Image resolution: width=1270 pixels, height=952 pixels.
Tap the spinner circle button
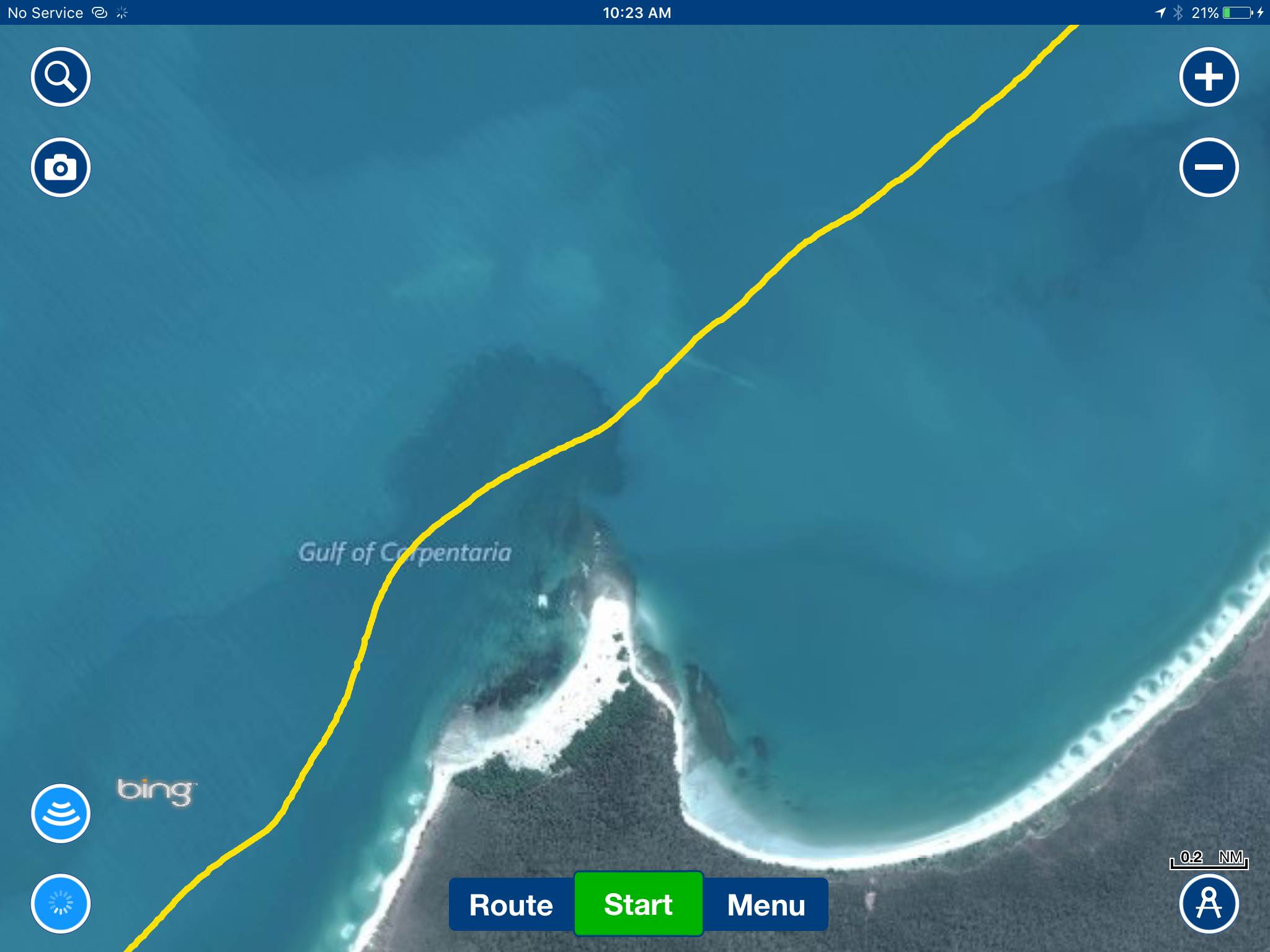(x=61, y=903)
